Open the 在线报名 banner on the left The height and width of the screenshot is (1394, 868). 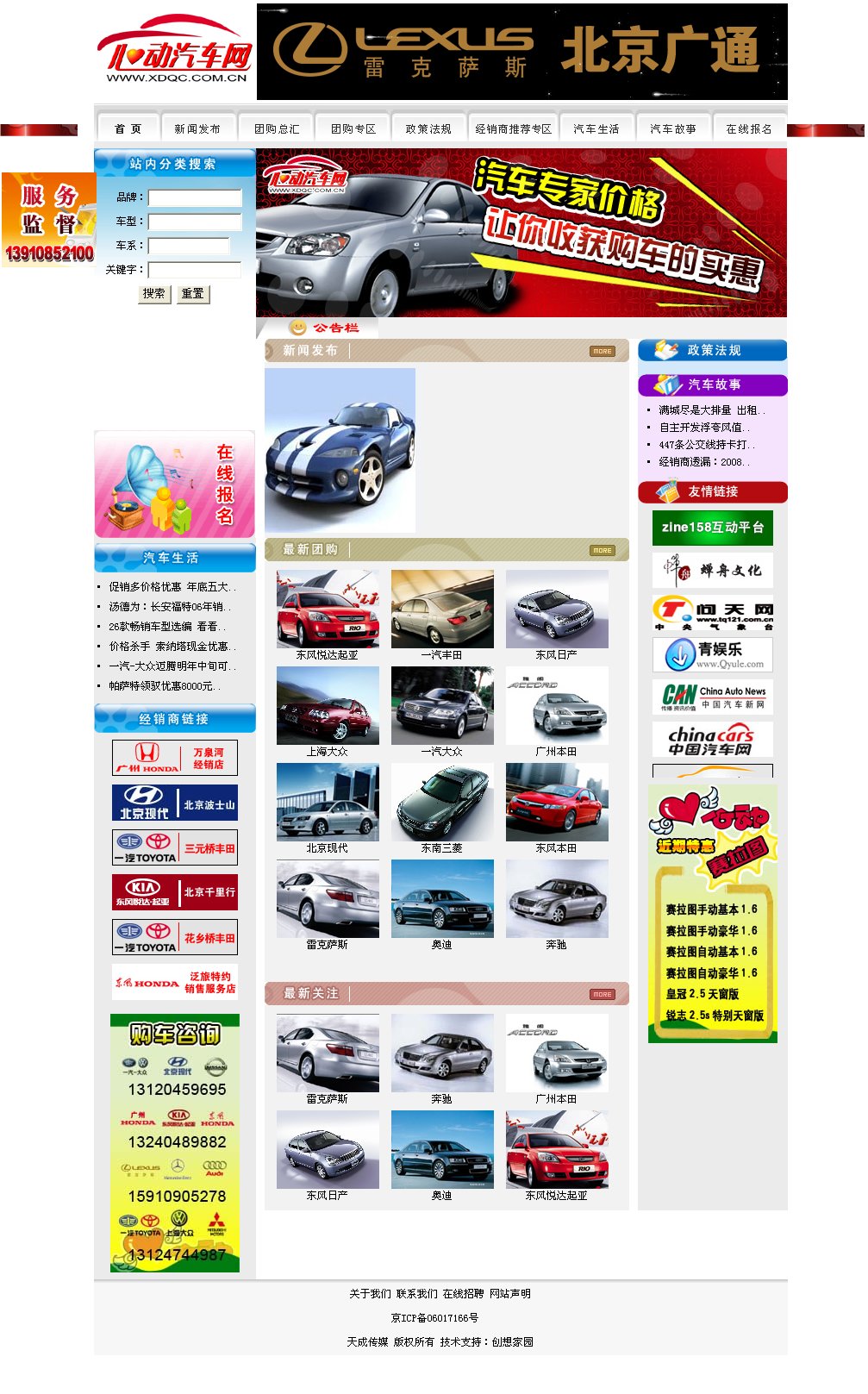click(175, 484)
